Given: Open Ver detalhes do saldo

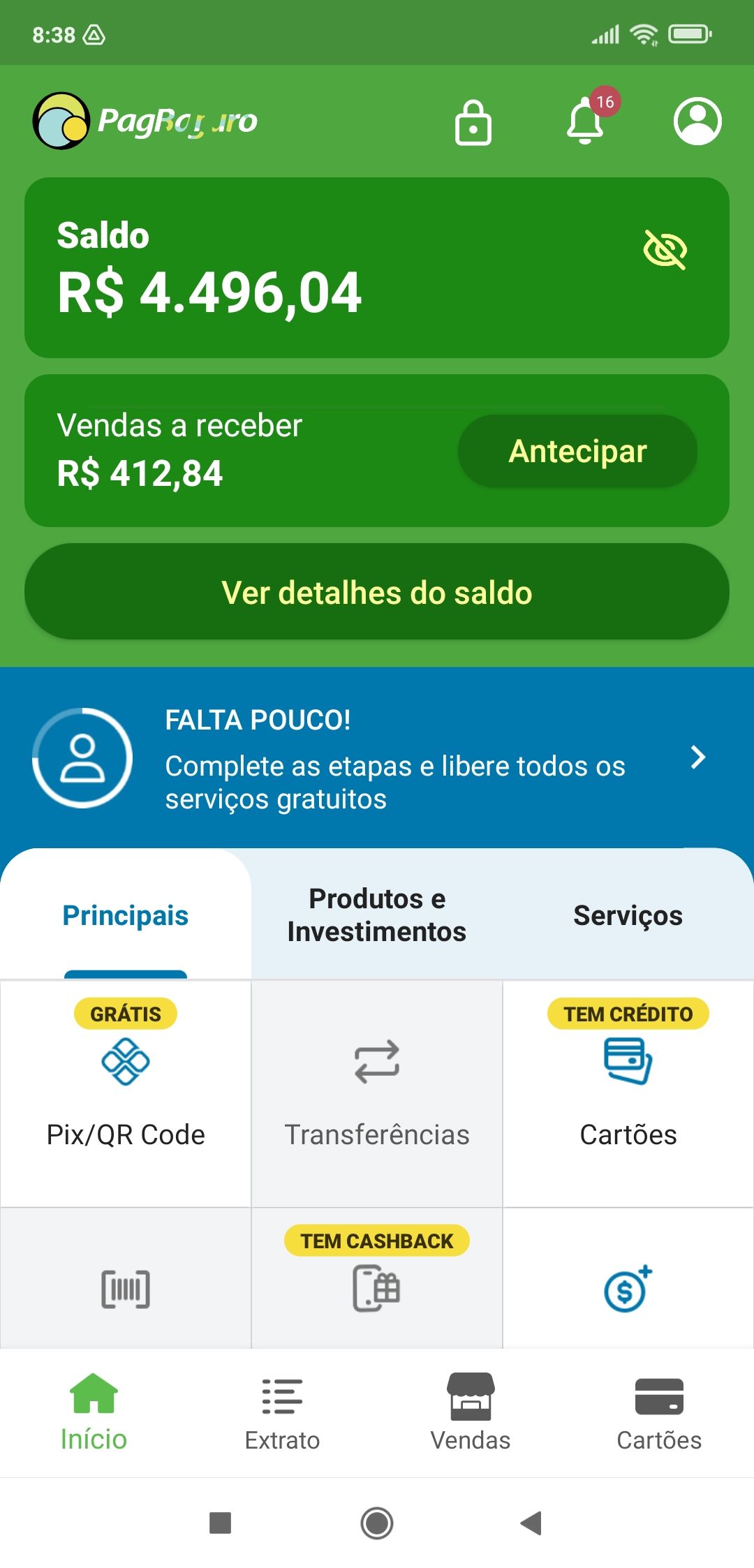Looking at the screenshot, I should click(377, 592).
